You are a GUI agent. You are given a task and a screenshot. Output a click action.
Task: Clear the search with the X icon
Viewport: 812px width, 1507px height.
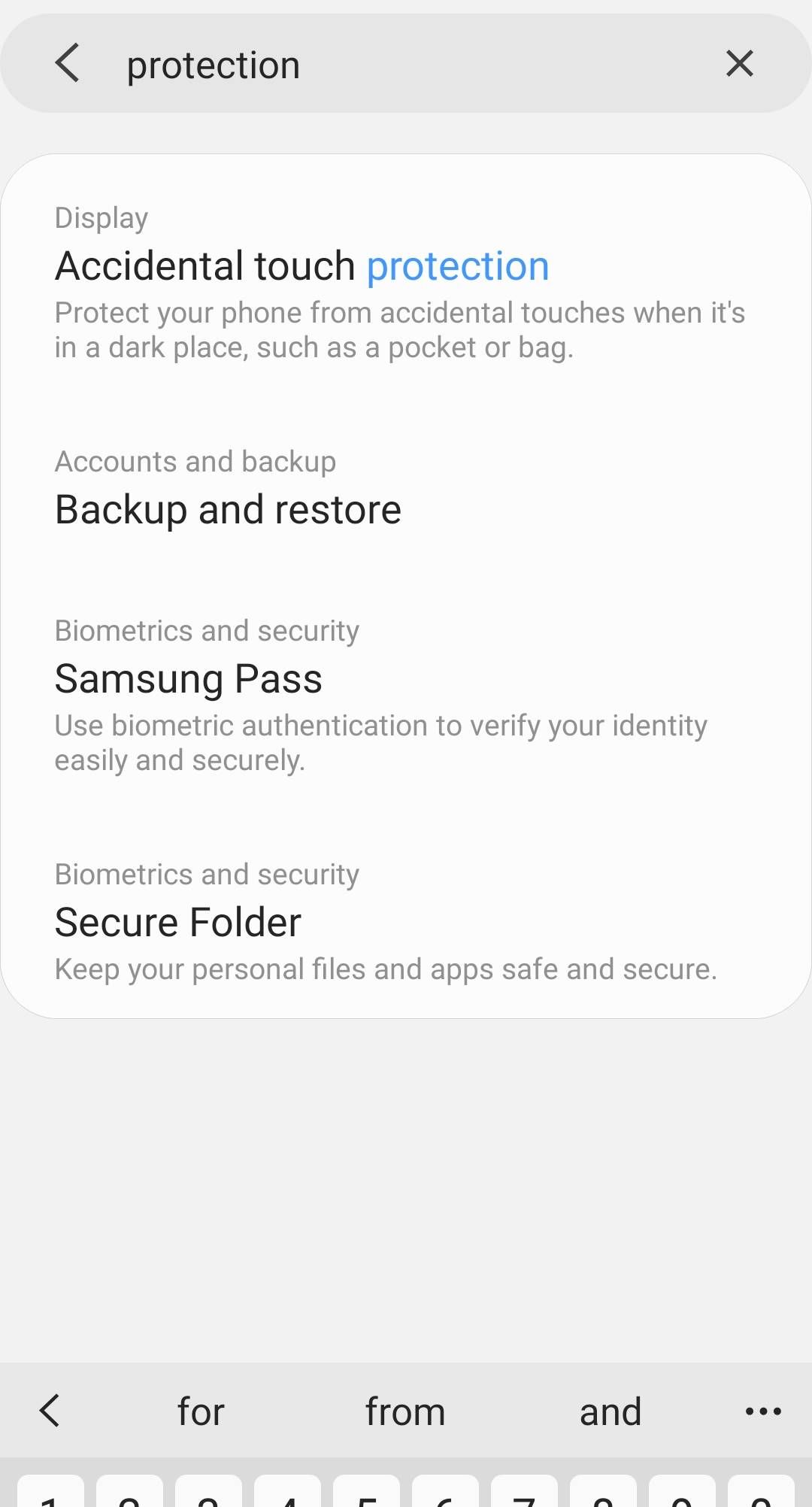tap(740, 64)
